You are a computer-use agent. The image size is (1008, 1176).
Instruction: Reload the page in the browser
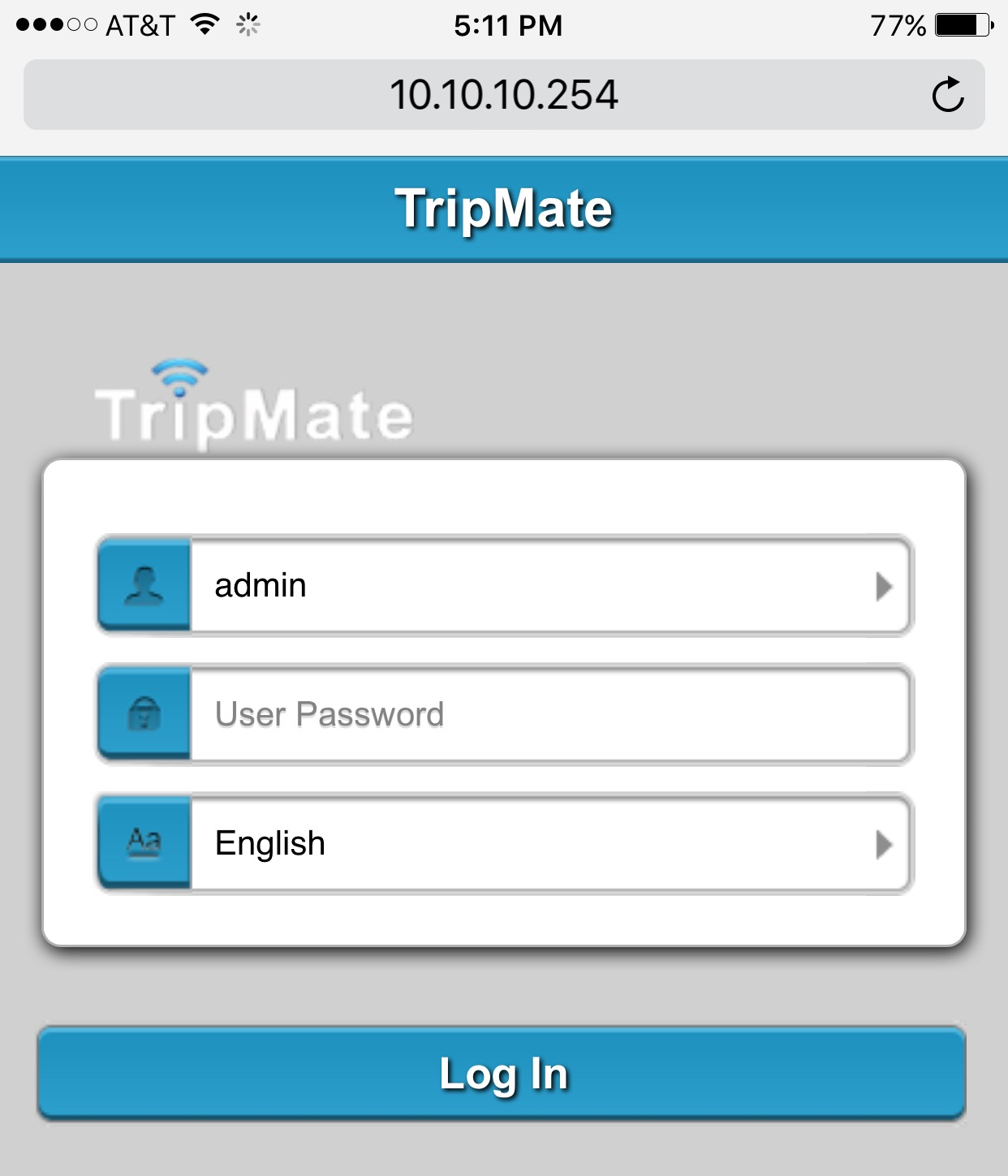[x=947, y=95]
